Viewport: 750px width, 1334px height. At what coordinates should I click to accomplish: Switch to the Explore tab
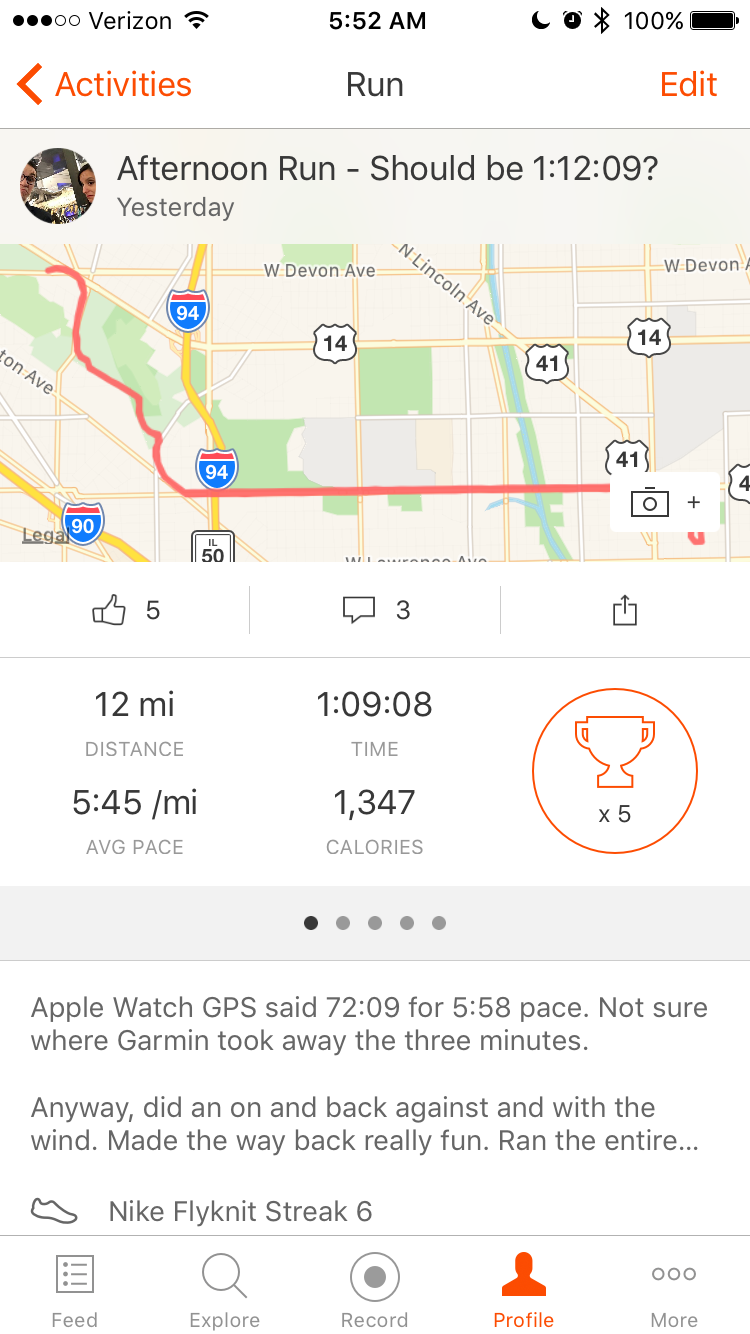224,1290
